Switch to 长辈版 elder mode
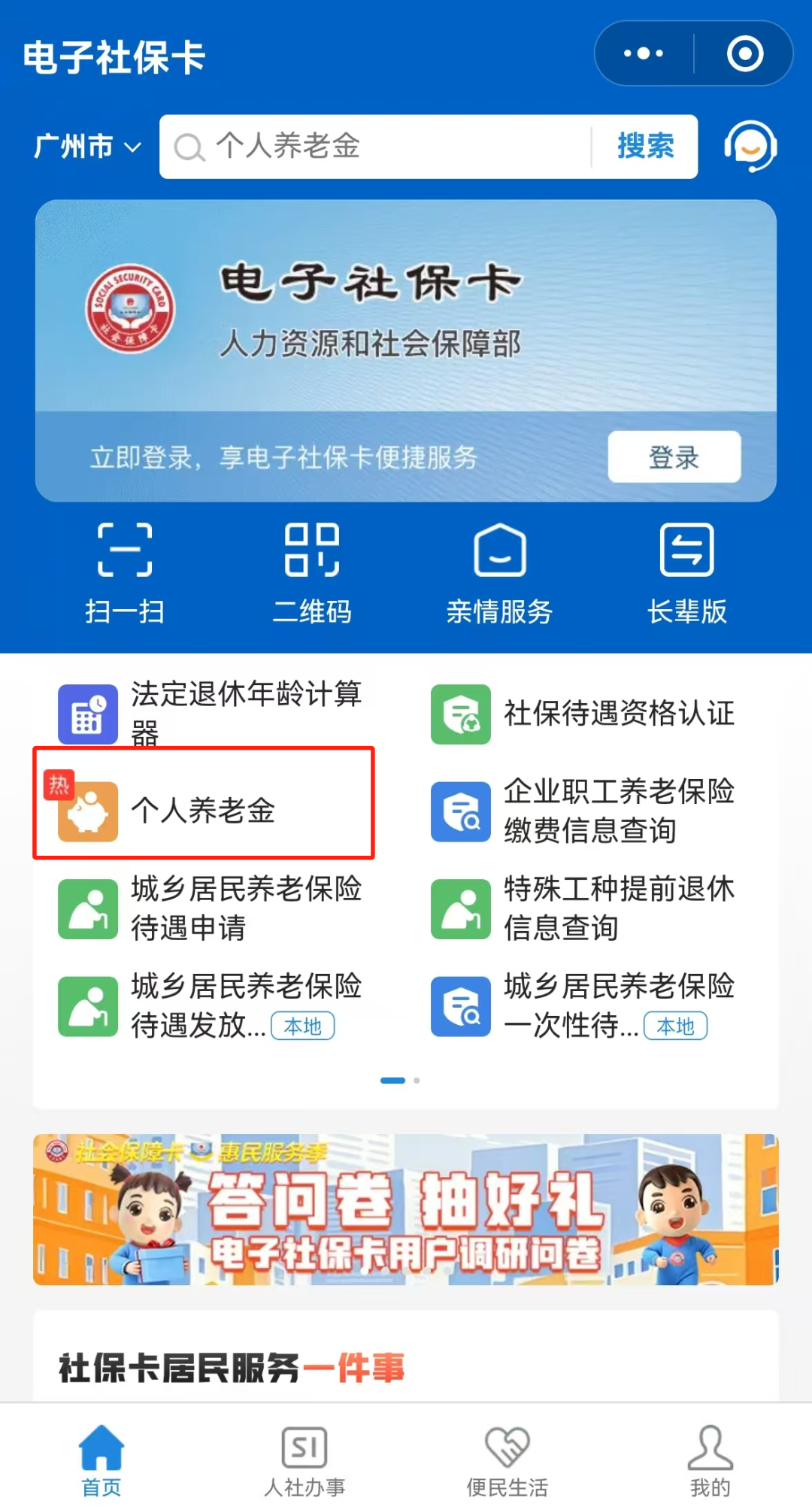Viewport: 812px width, 1507px height. [688, 572]
